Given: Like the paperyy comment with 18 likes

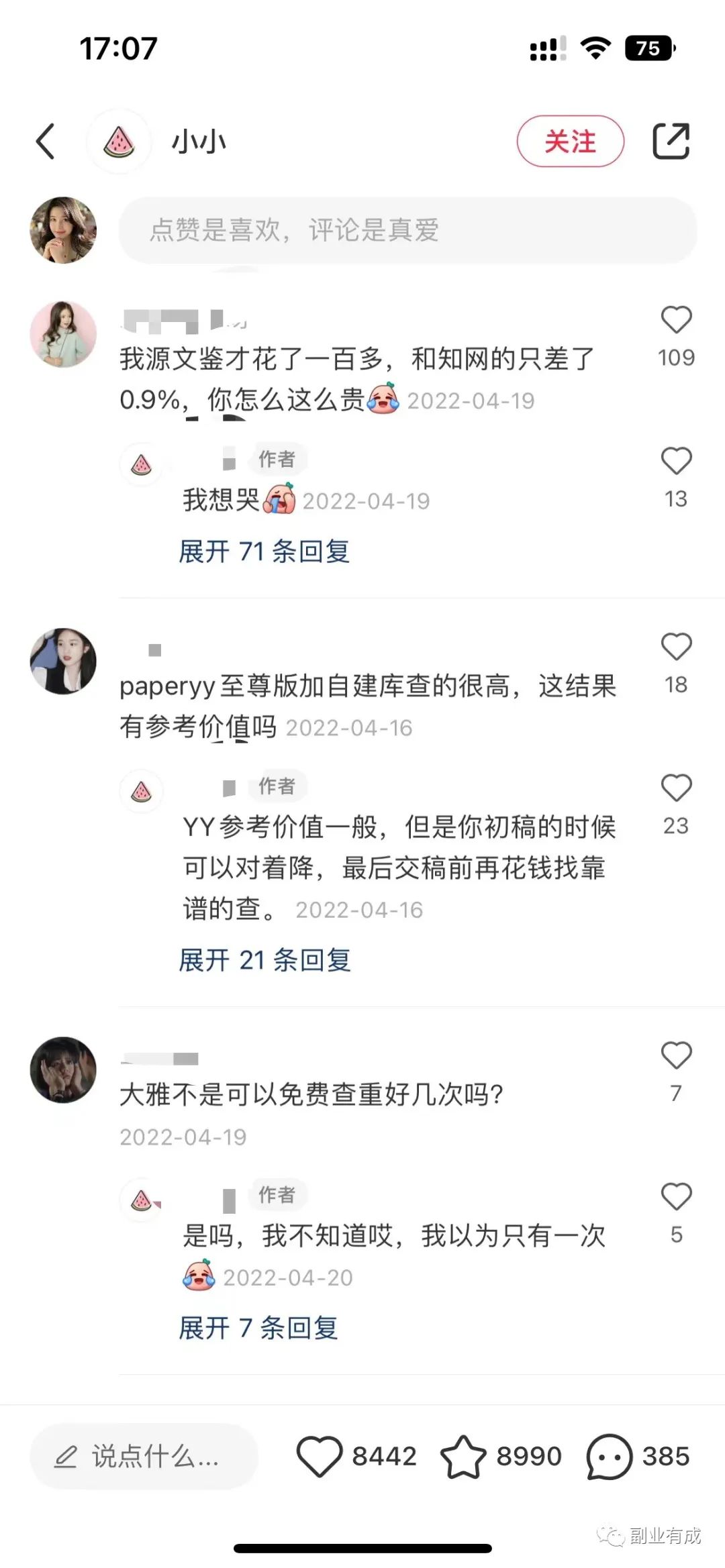Looking at the screenshot, I should pos(676,647).
